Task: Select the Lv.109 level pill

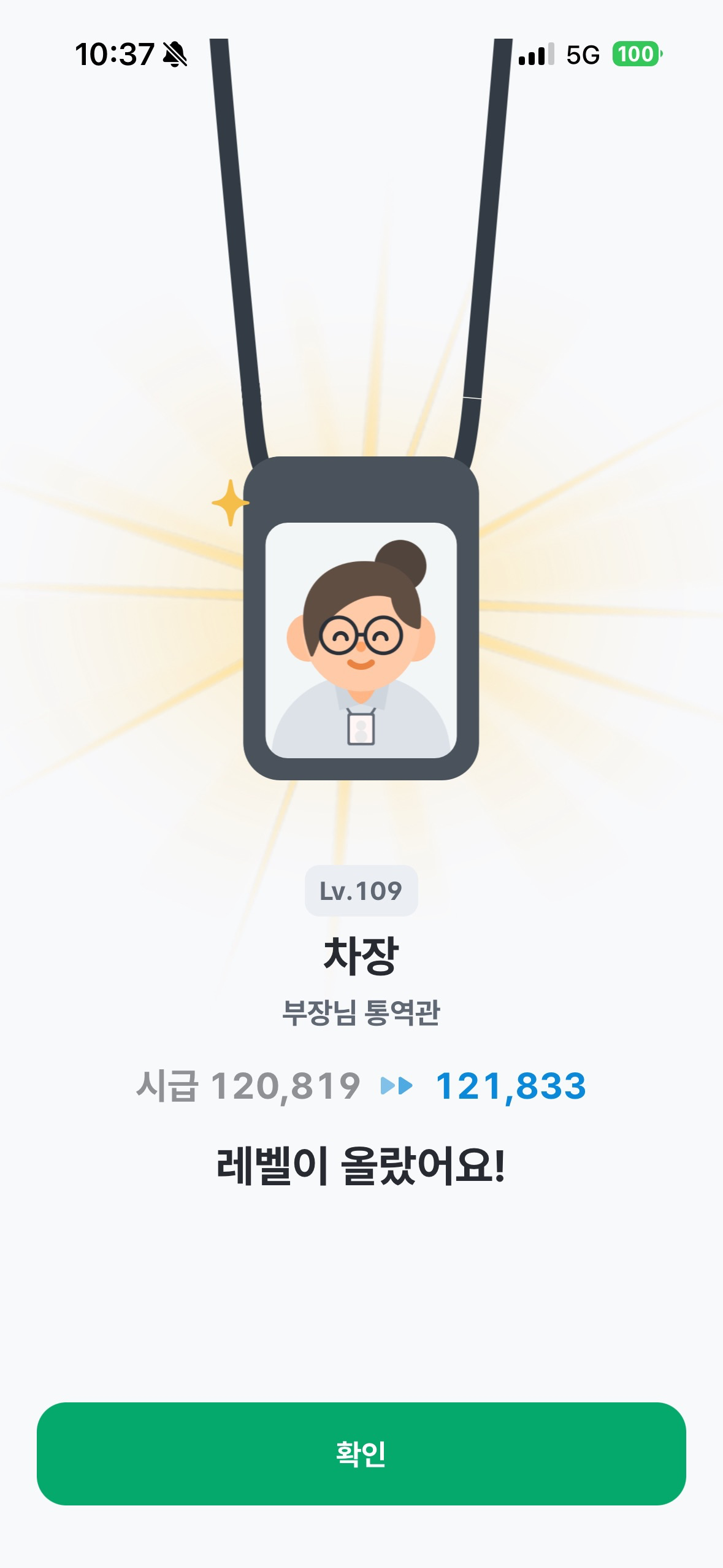Action: click(361, 890)
